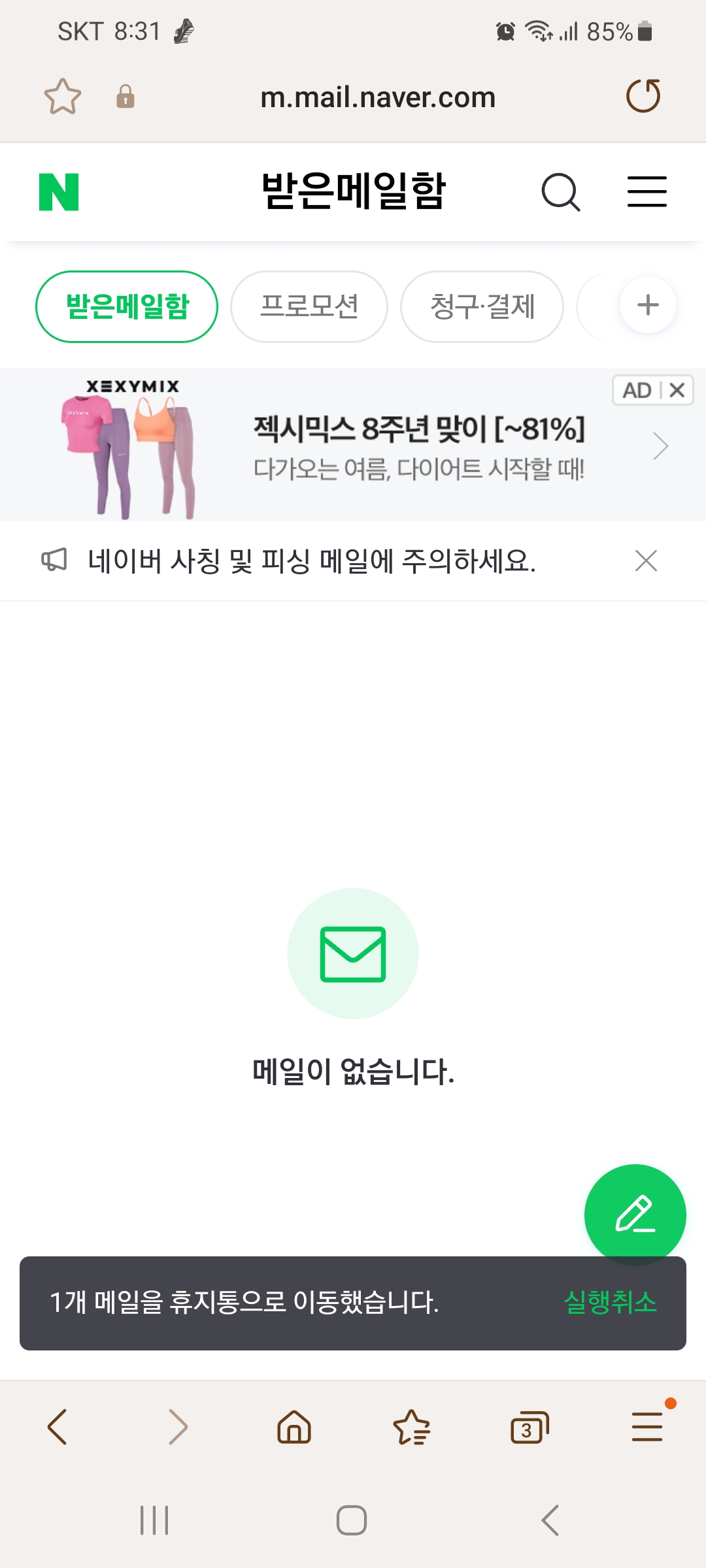Select the 받은메일함 filter chip
This screenshot has width=706, height=1568.
click(127, 306)
